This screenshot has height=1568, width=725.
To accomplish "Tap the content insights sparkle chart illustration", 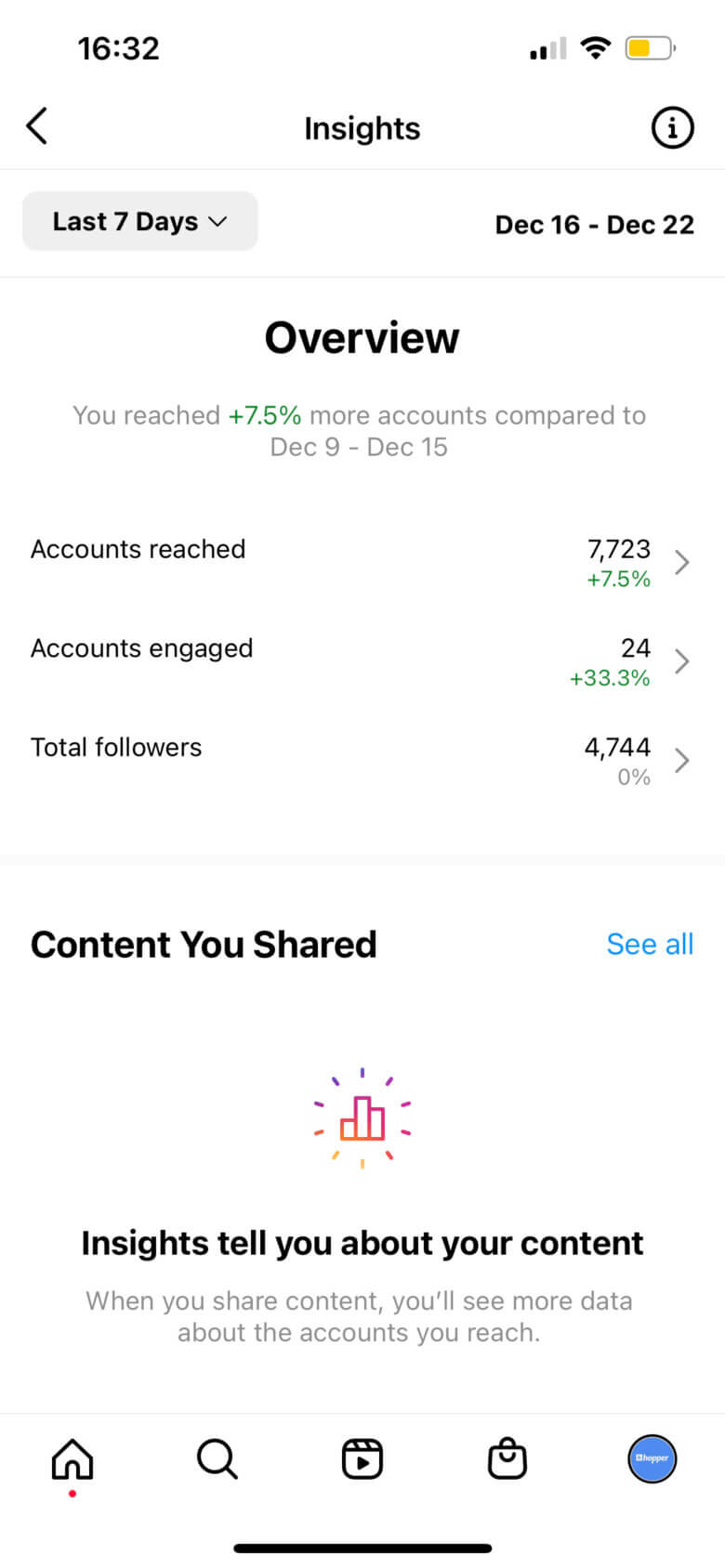I will tap(362, 1117).
